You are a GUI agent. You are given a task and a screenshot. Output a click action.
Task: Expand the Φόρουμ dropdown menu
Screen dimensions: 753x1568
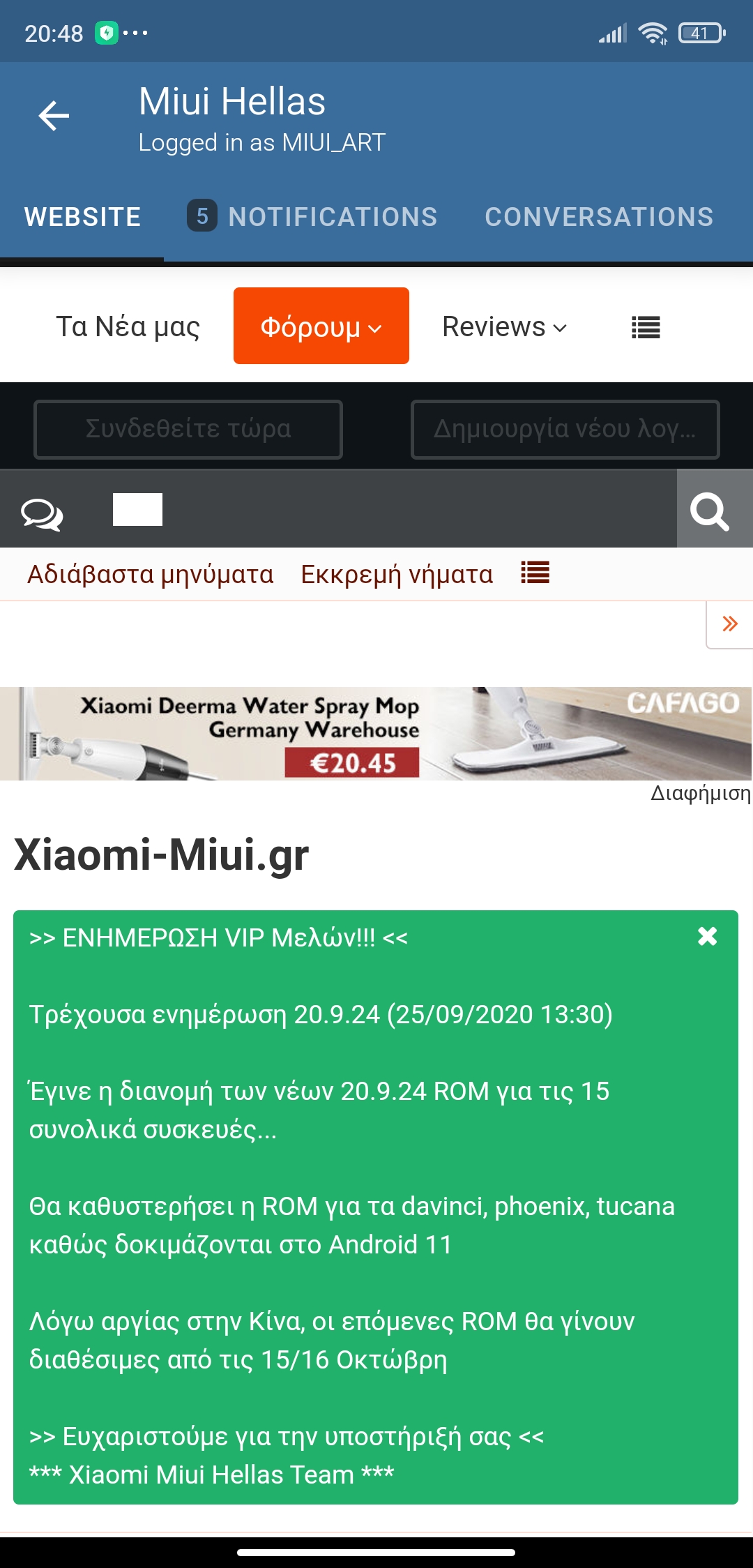tap(321, 326)
